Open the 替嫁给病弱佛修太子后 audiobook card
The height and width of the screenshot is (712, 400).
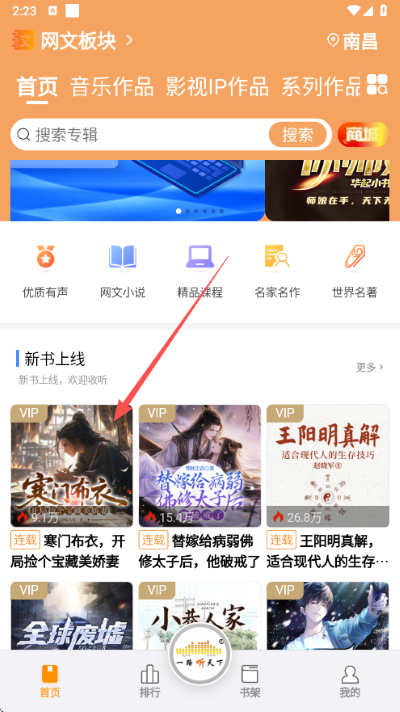pos(200,487)
